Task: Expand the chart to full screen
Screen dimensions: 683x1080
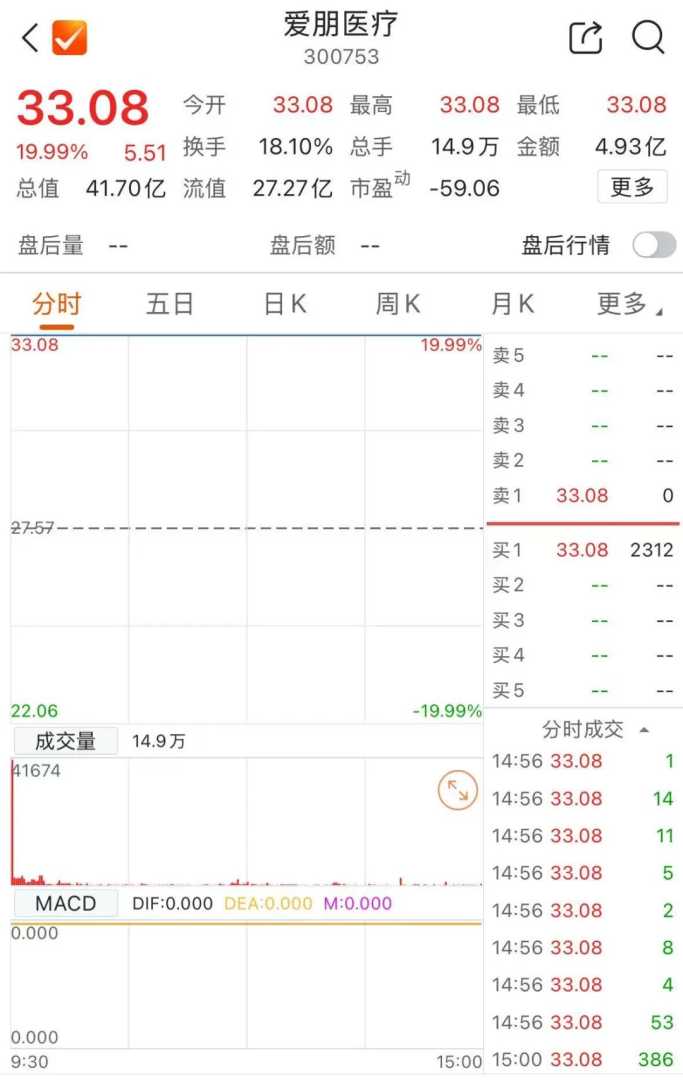Action: [x=457, y=792]
